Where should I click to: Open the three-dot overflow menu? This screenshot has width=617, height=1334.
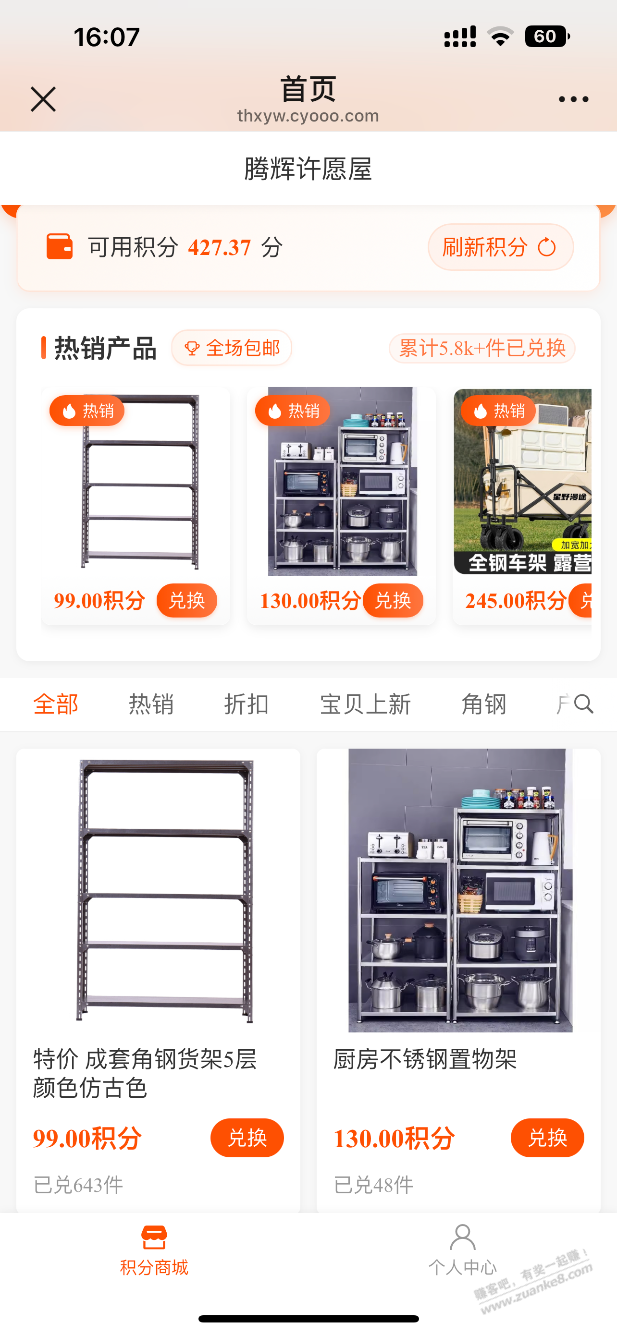click(x=573, y=99)
